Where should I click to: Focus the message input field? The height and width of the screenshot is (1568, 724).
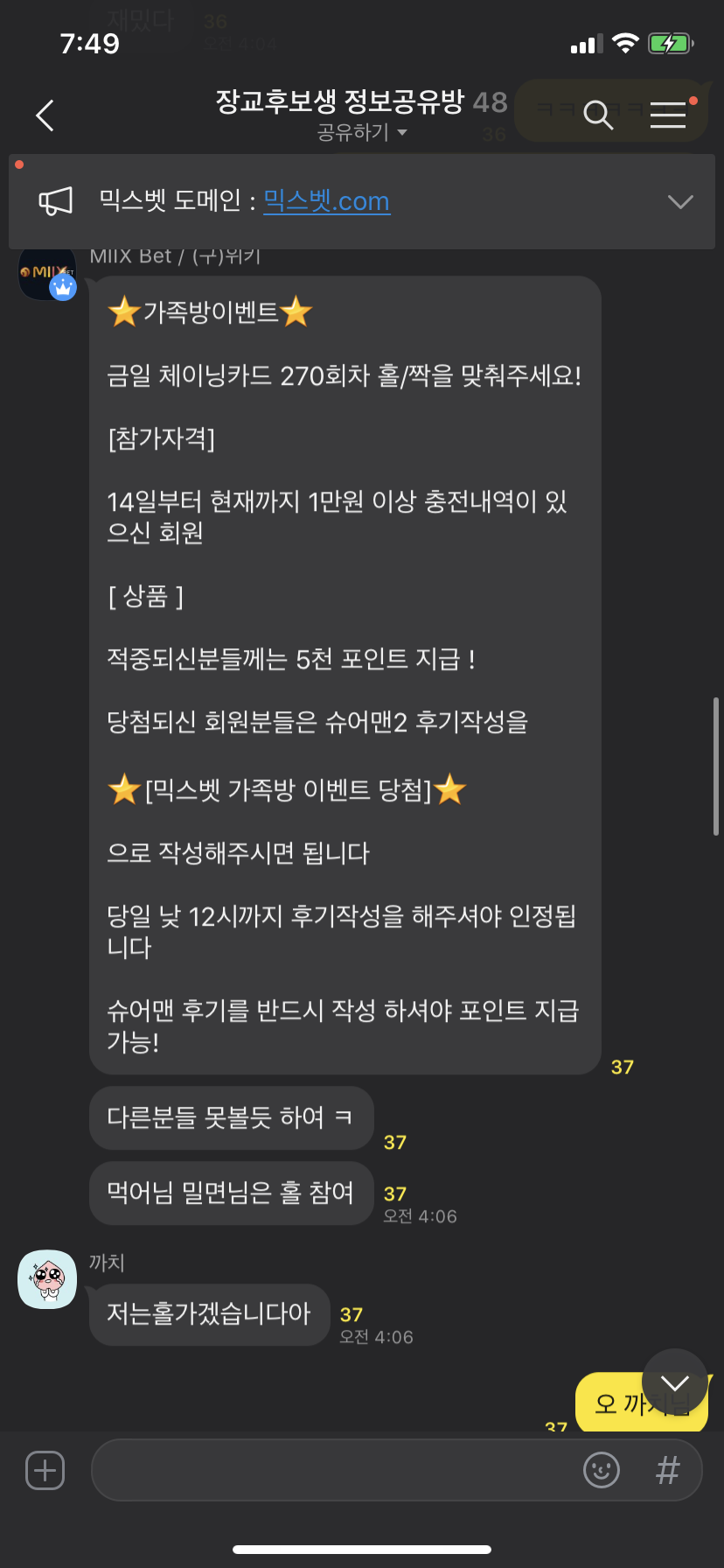click(332, 1470)
